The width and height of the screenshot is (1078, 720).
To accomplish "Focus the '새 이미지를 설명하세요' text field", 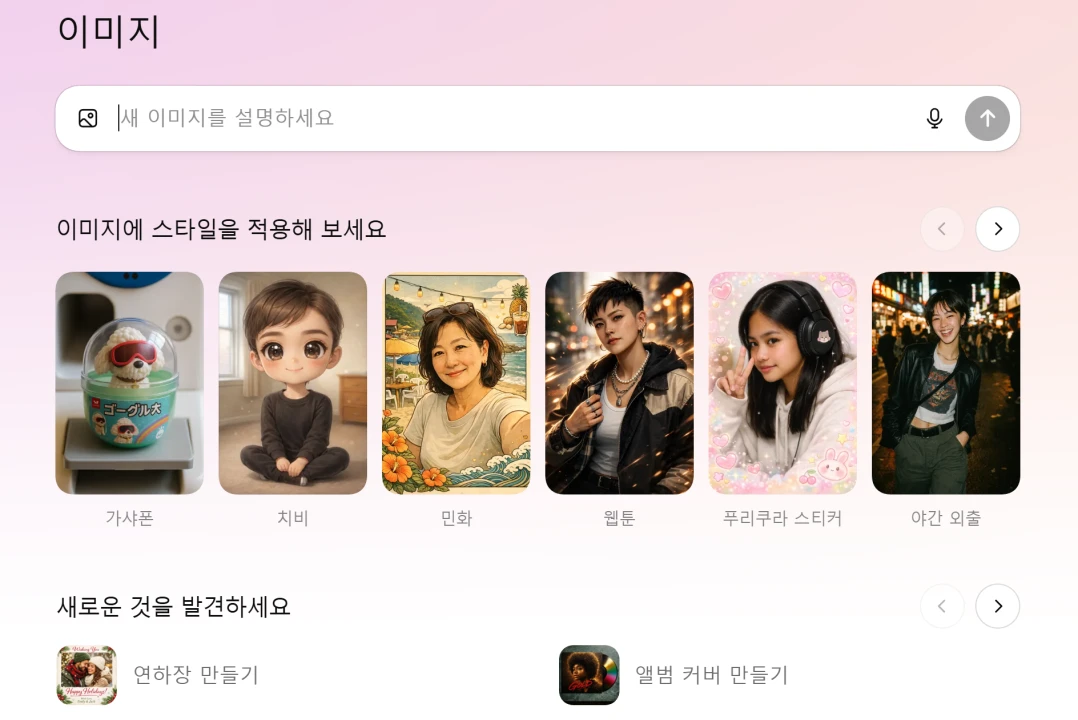I will [x=500, y=118].
